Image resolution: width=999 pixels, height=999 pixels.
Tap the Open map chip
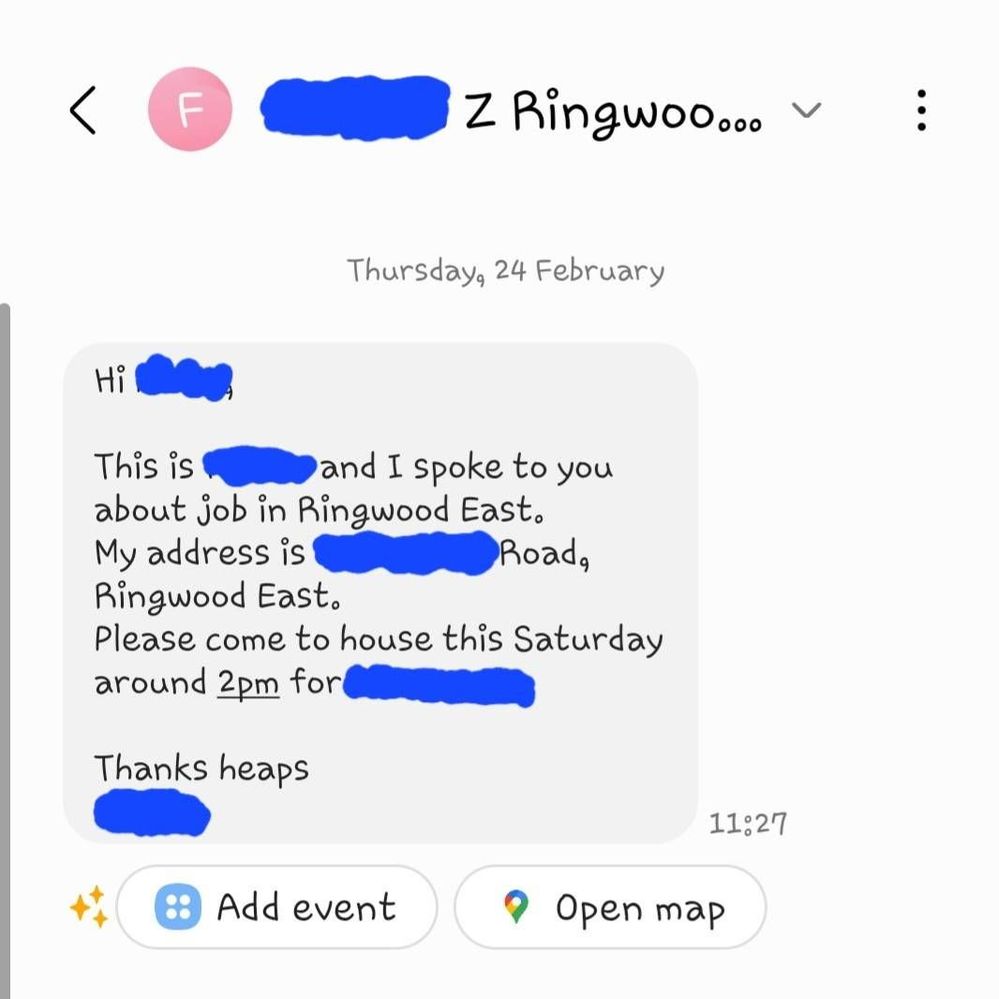(x=610, y=907)
